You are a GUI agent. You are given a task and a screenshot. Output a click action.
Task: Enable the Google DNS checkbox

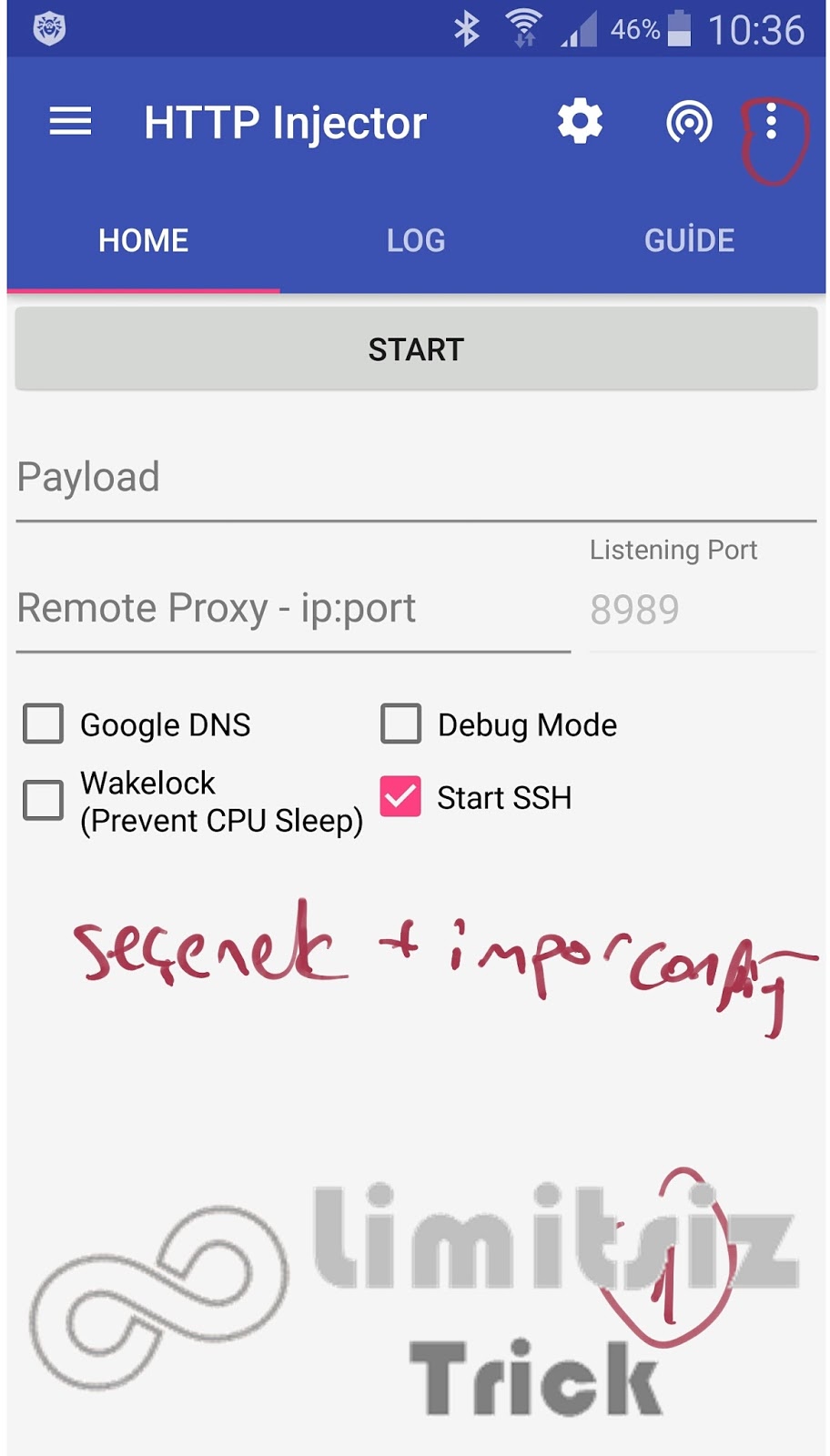44,724
